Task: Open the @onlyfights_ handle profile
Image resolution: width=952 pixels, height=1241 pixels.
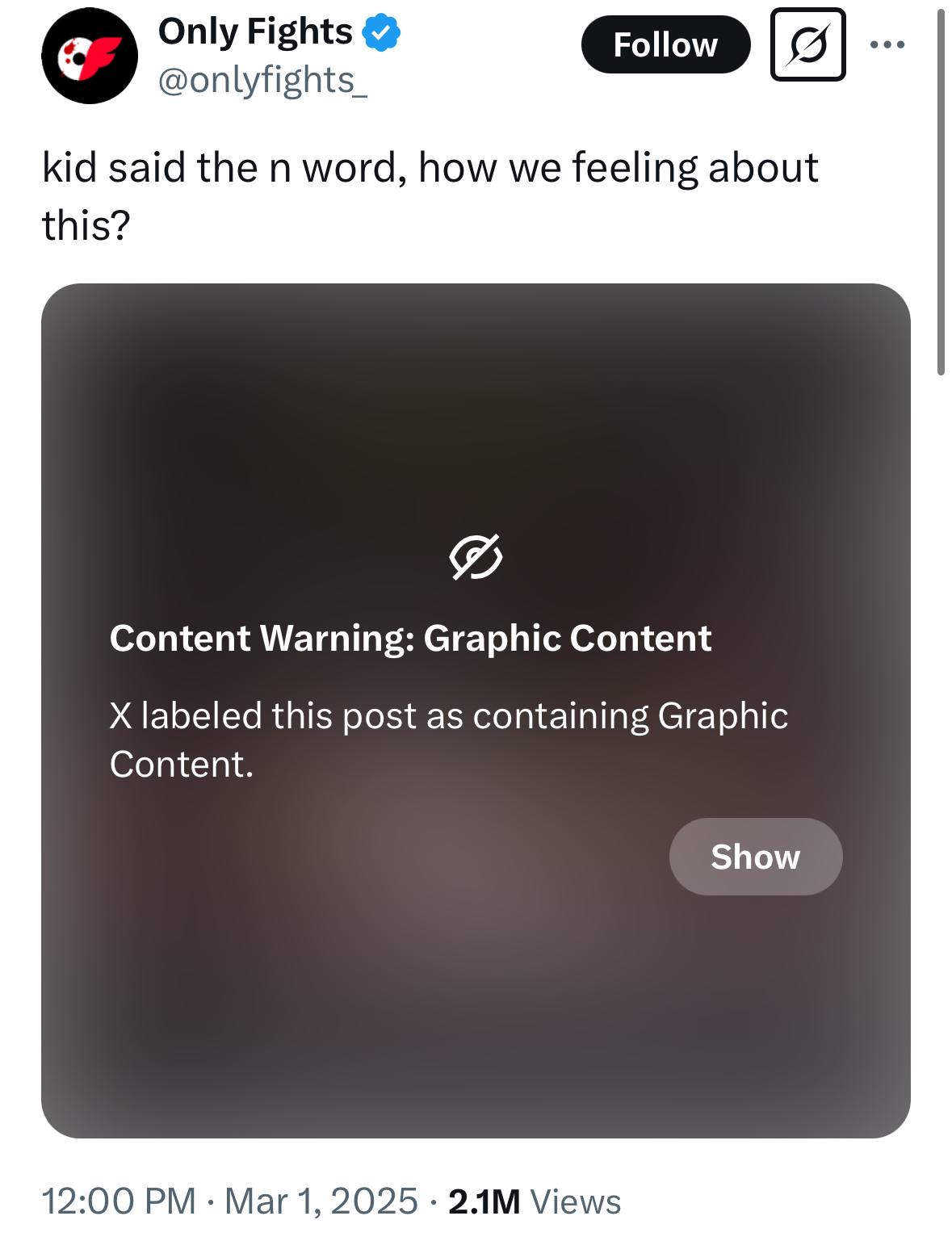Action: coord(262,81)
